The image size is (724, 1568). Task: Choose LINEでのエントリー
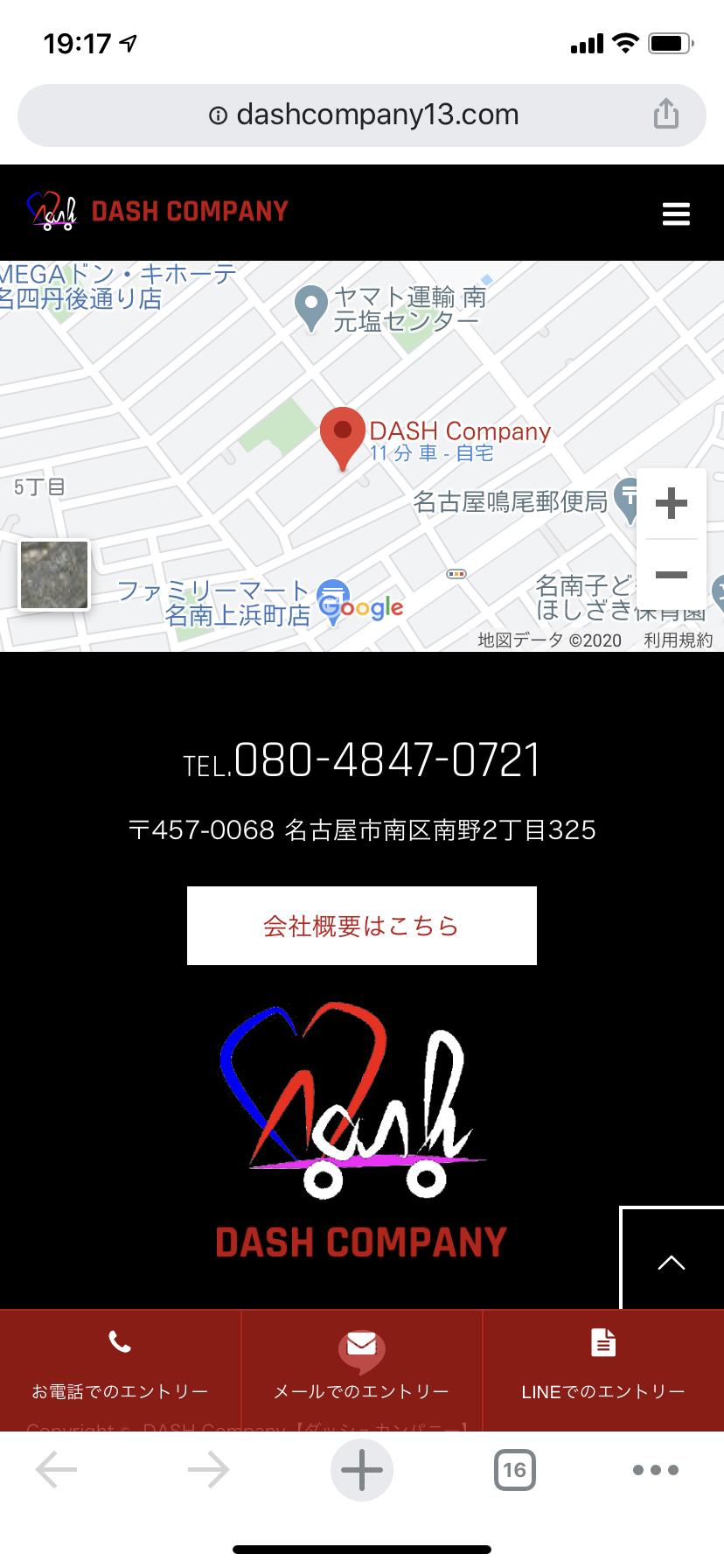tap(603, 1368)
